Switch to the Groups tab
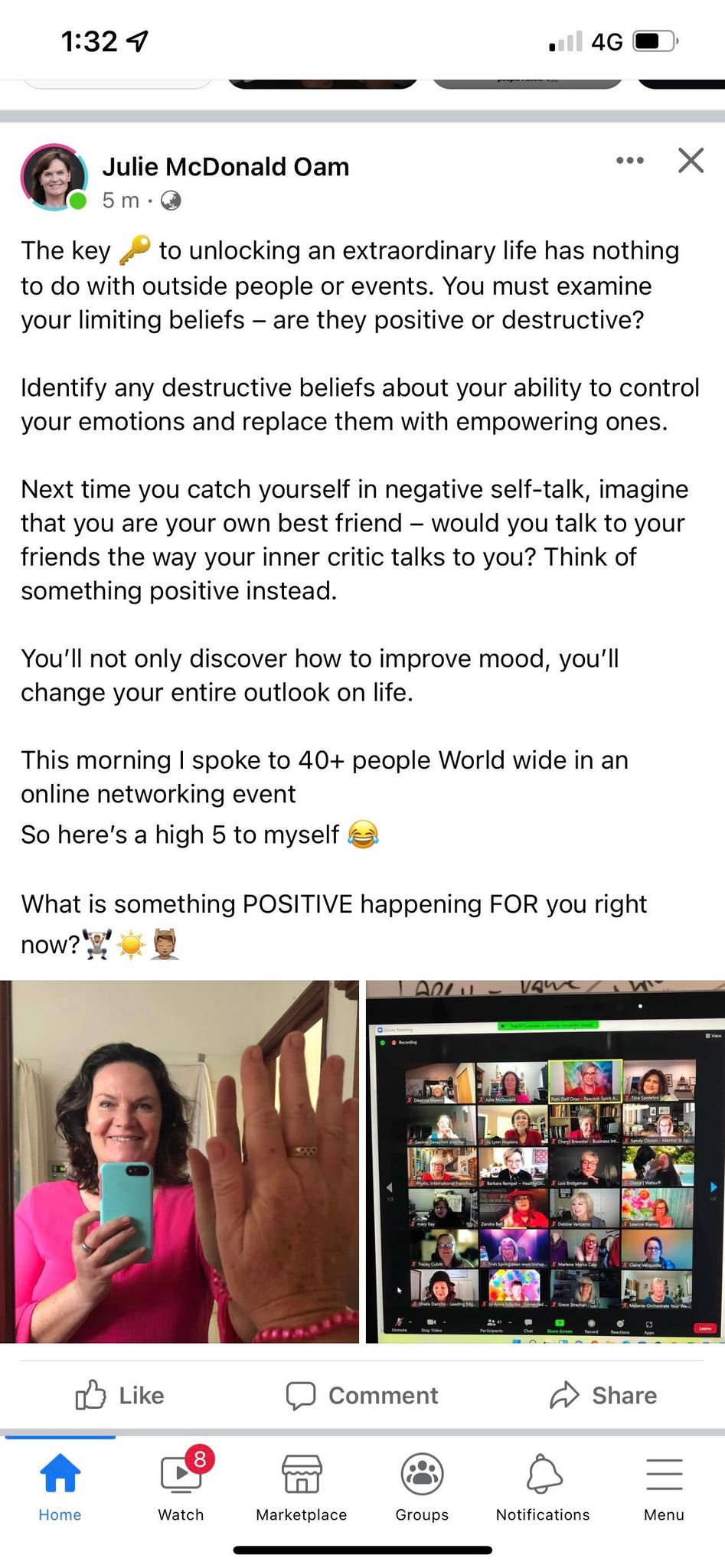This screenshot has width=725, height=1568. coord(422,1485)
